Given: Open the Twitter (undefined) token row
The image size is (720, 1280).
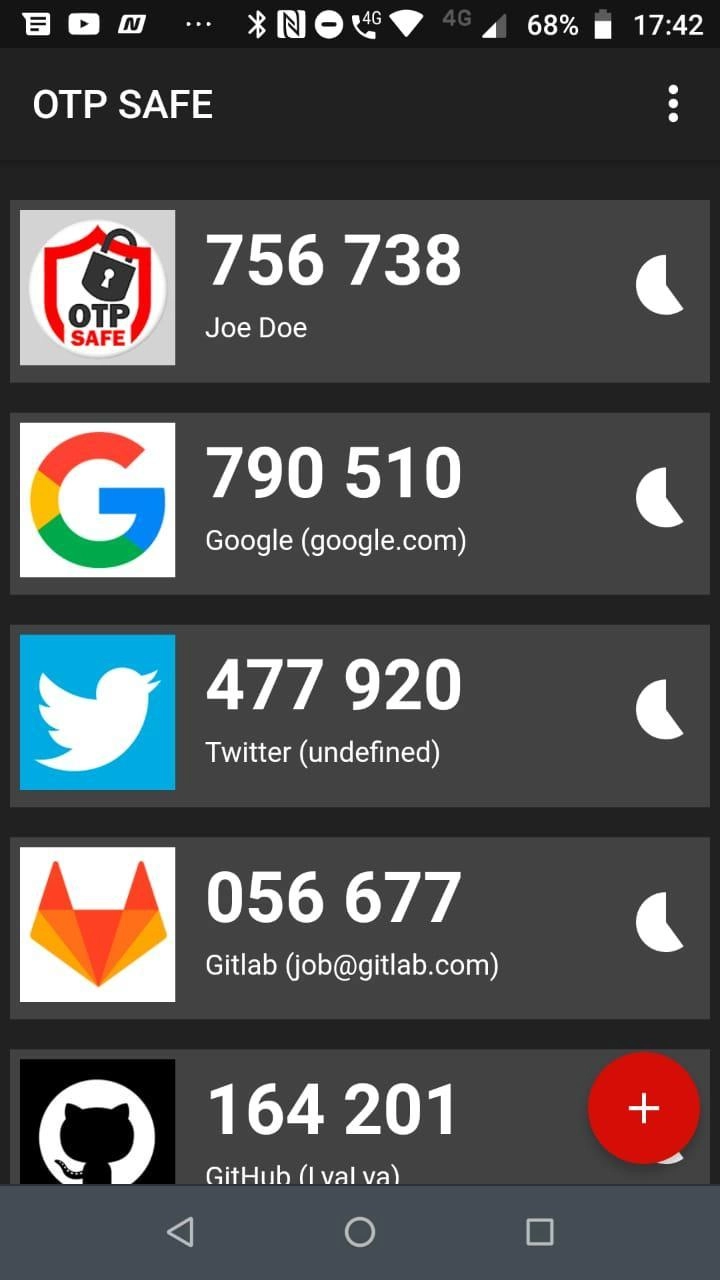Looking at the screenshot, I should [360, 716].
